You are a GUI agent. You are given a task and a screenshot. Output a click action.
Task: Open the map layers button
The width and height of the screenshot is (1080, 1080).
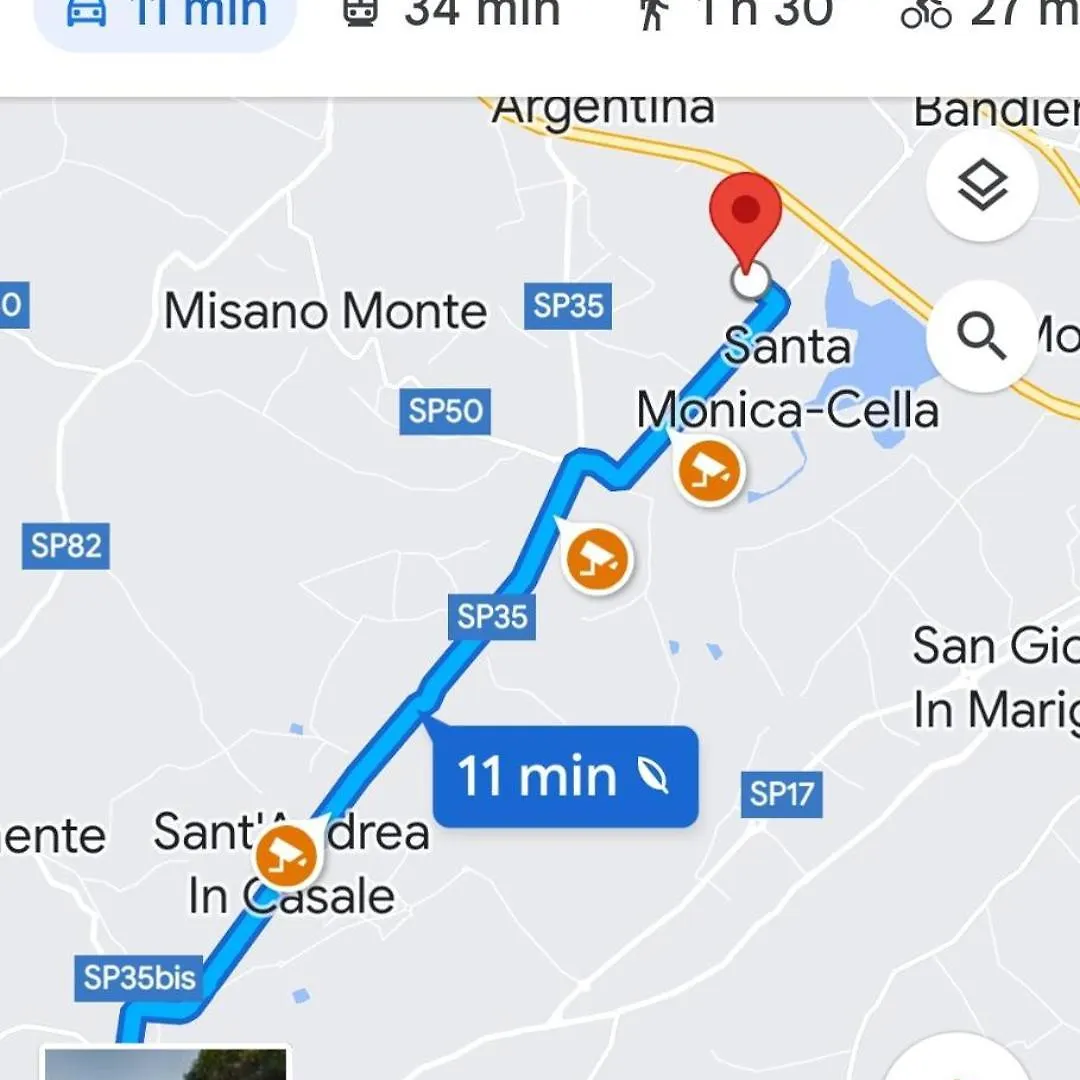tap(981, 186)
